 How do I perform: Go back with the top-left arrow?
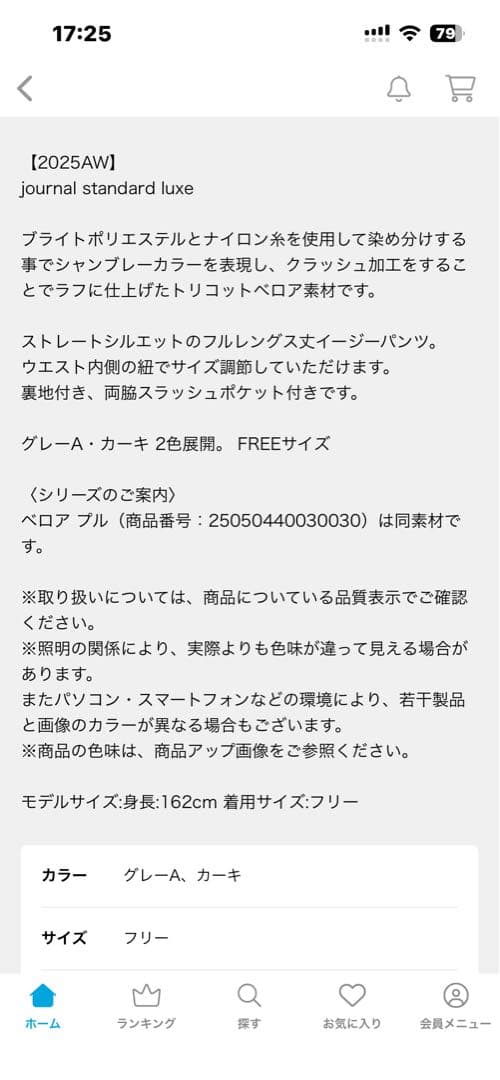25,88
